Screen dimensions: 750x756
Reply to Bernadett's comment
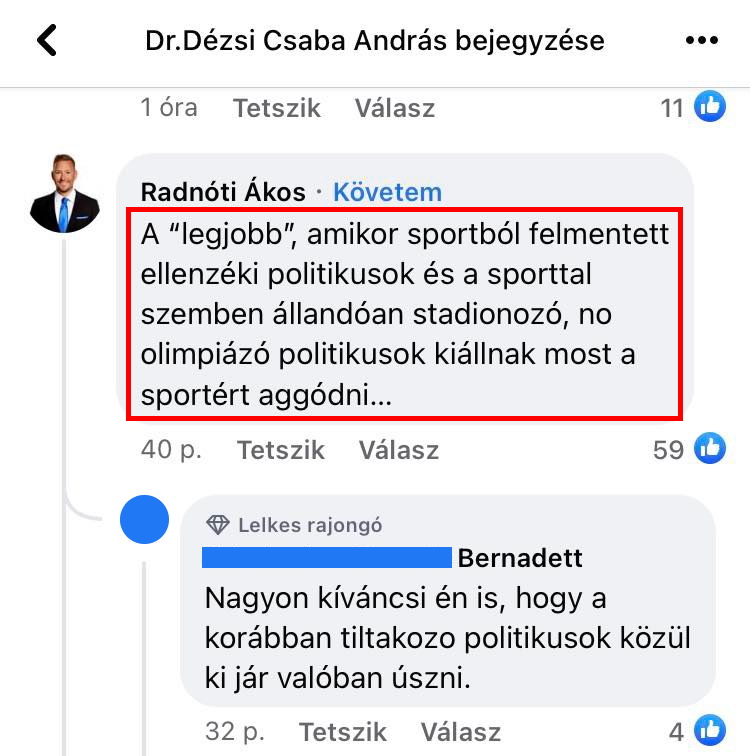460,731
